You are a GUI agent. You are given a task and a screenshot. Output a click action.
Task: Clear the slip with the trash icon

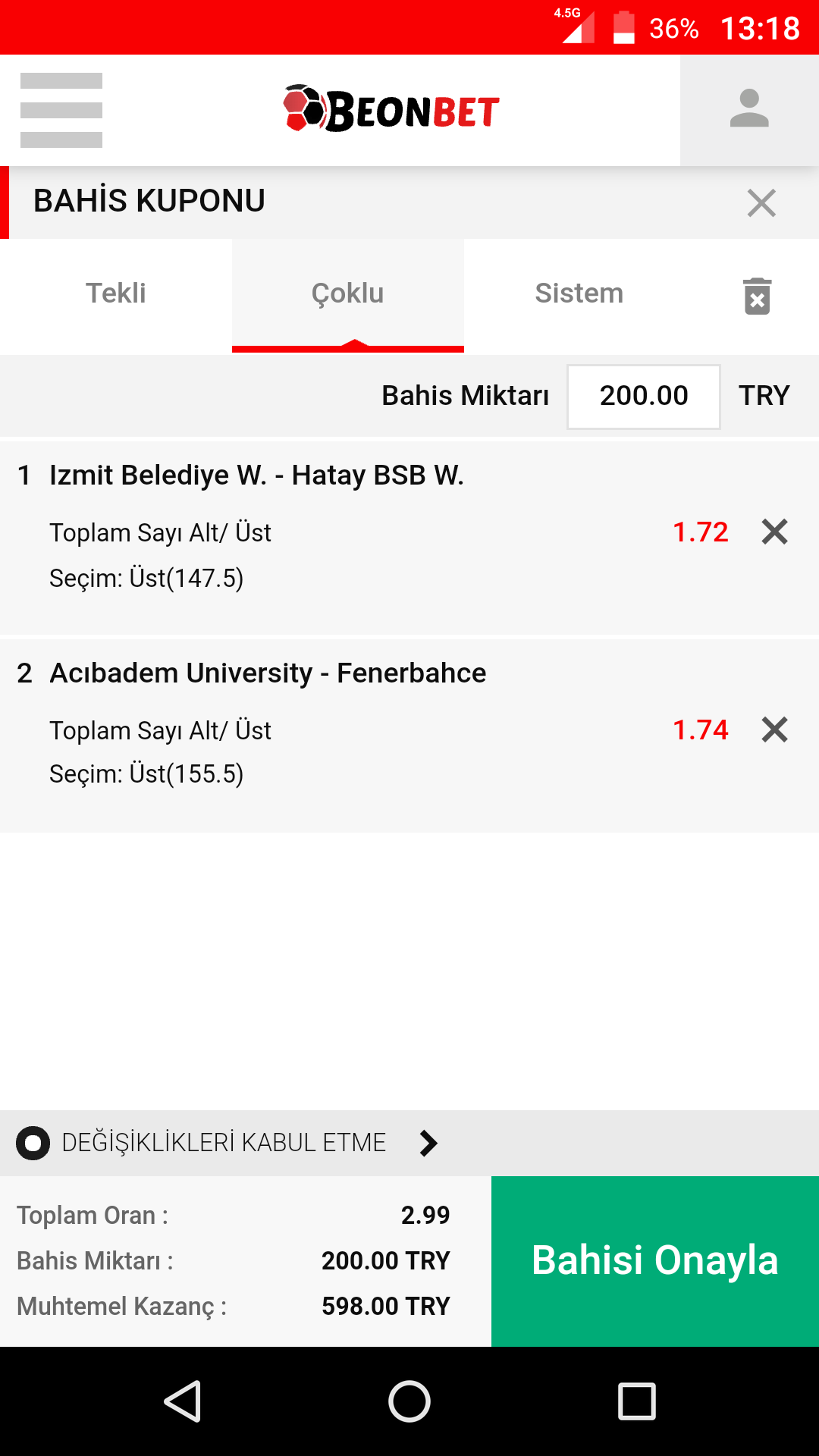click(757, 295)
